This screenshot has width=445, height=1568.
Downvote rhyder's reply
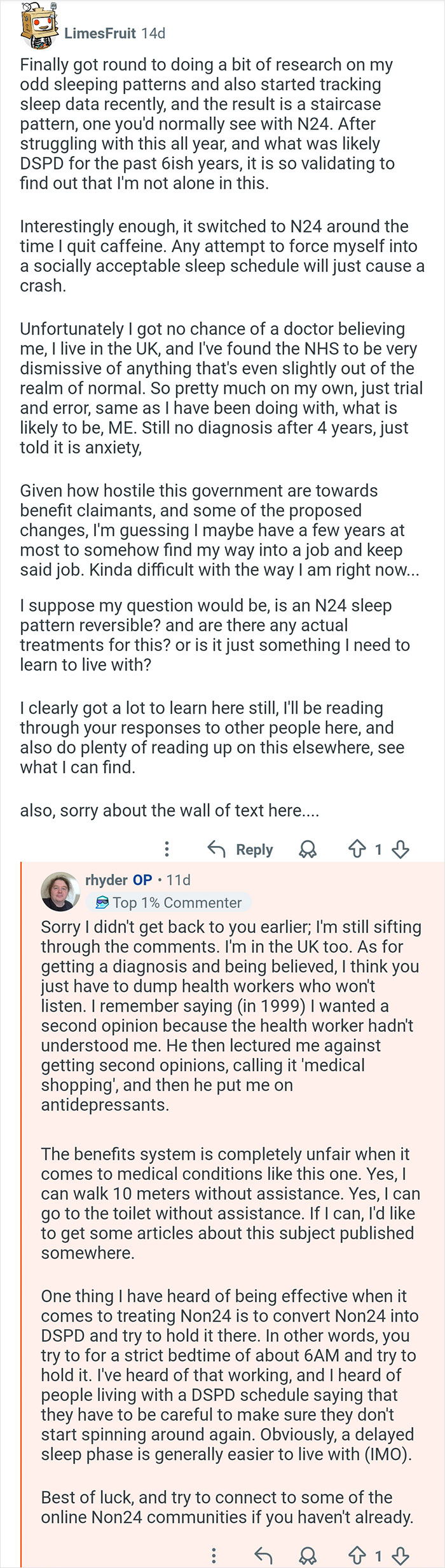[400, 1555]
